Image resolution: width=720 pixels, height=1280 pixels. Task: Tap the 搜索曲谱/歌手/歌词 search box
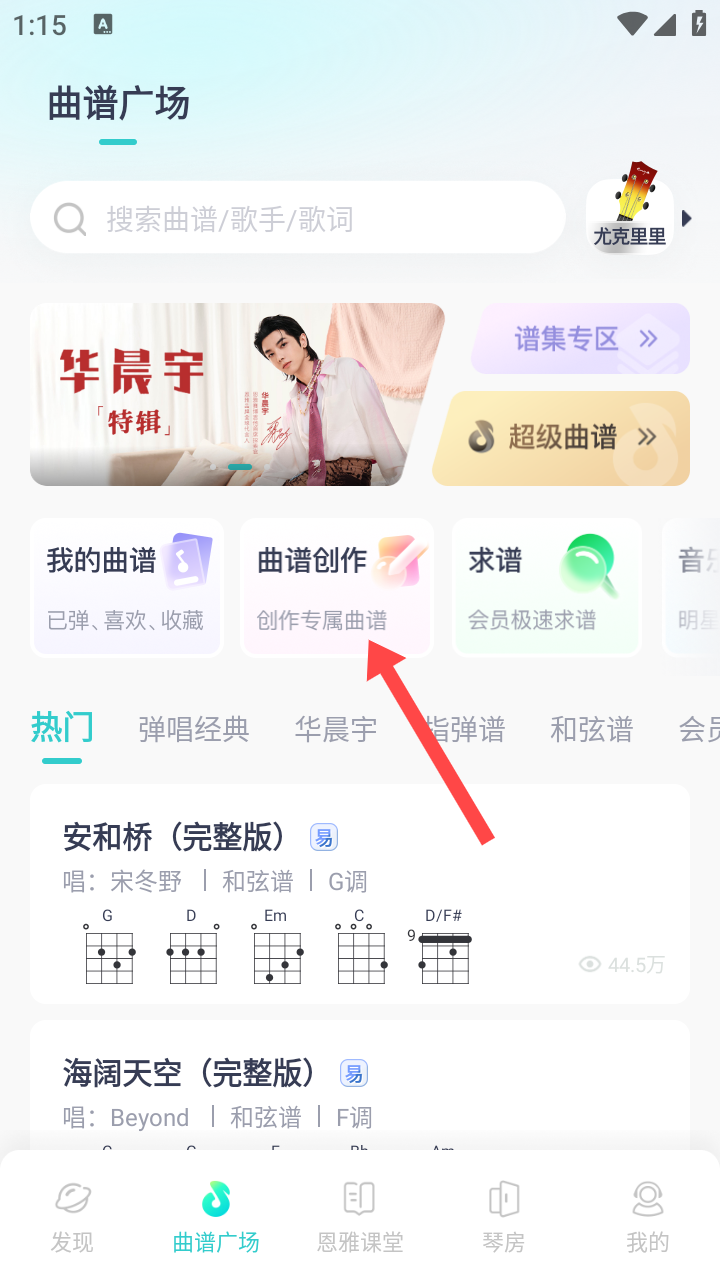(x=297, y=218)
